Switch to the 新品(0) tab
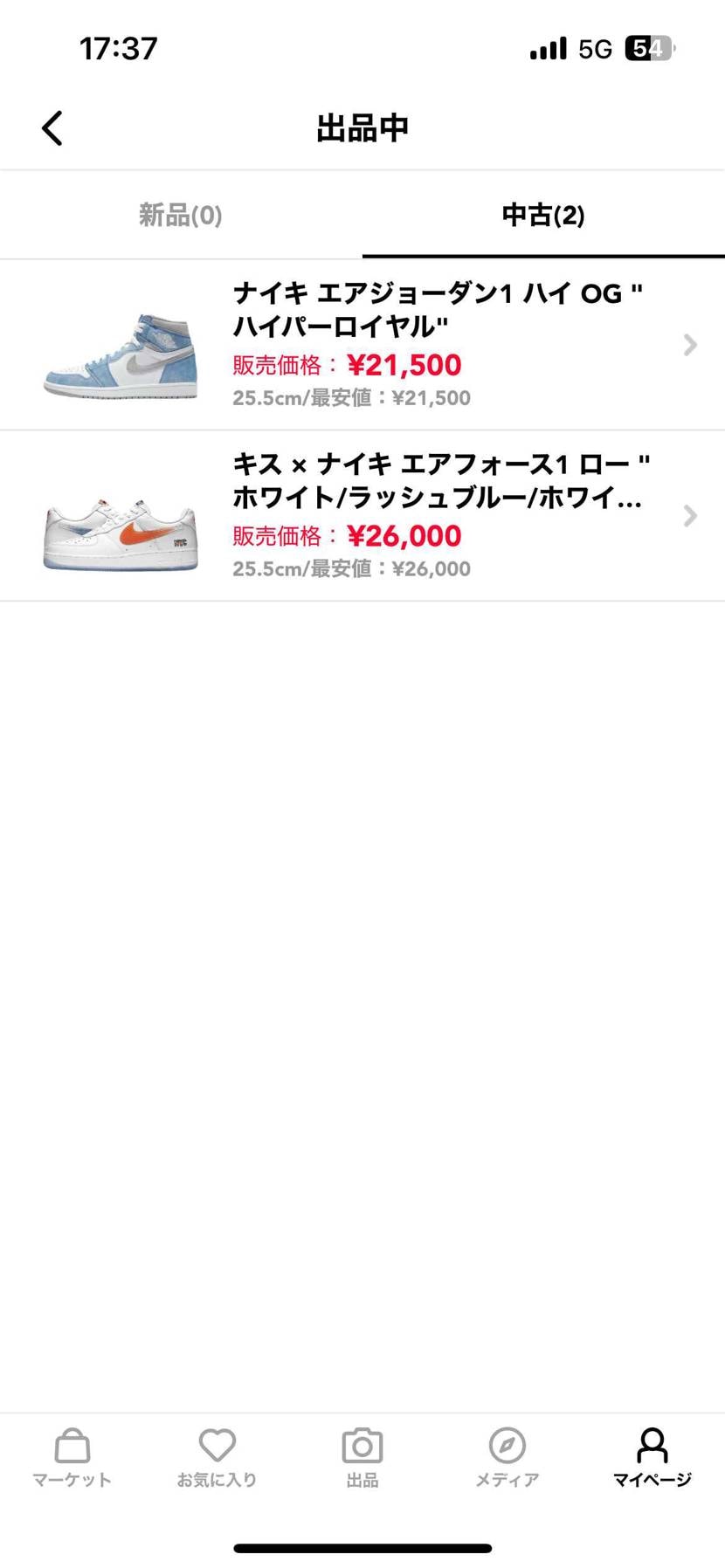 [181, 215]
